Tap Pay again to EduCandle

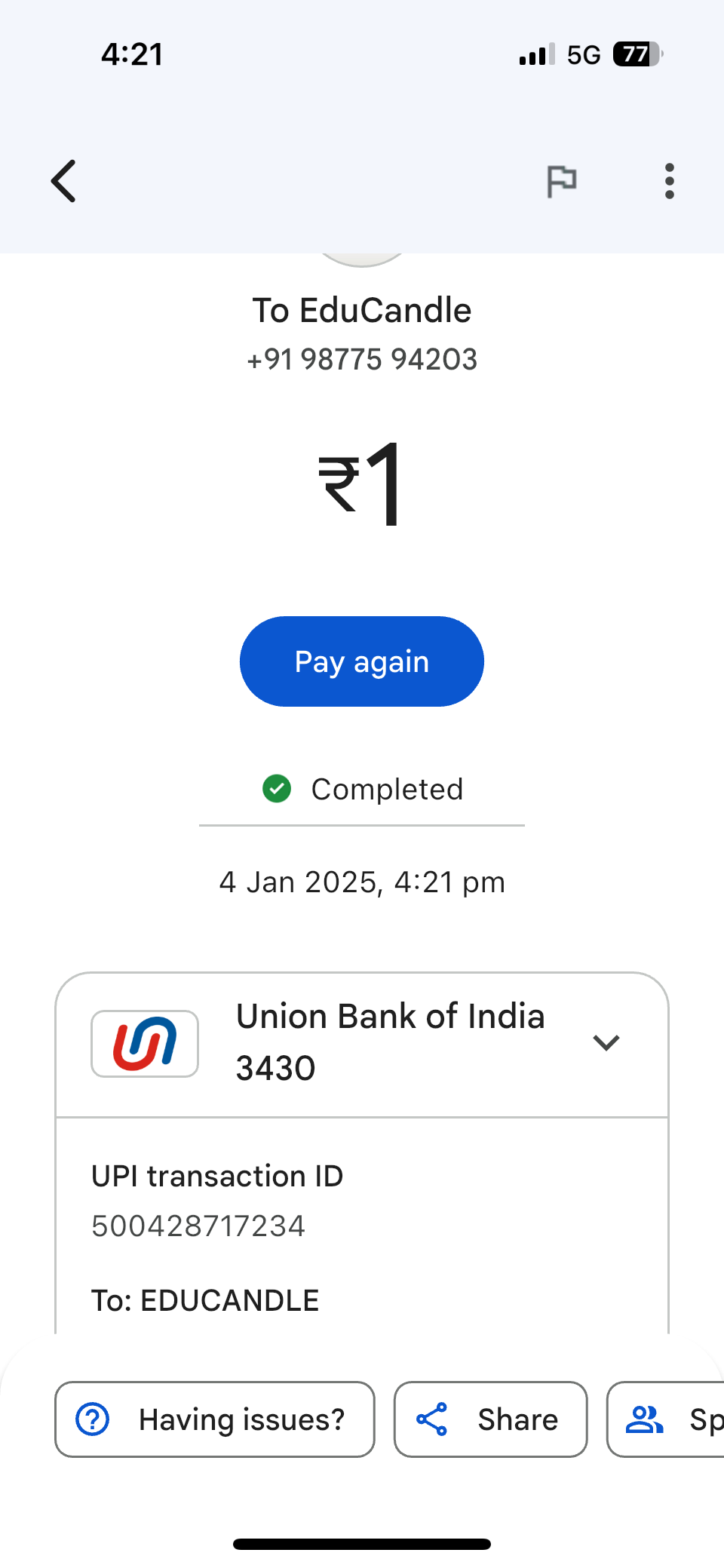pos(362,661)
